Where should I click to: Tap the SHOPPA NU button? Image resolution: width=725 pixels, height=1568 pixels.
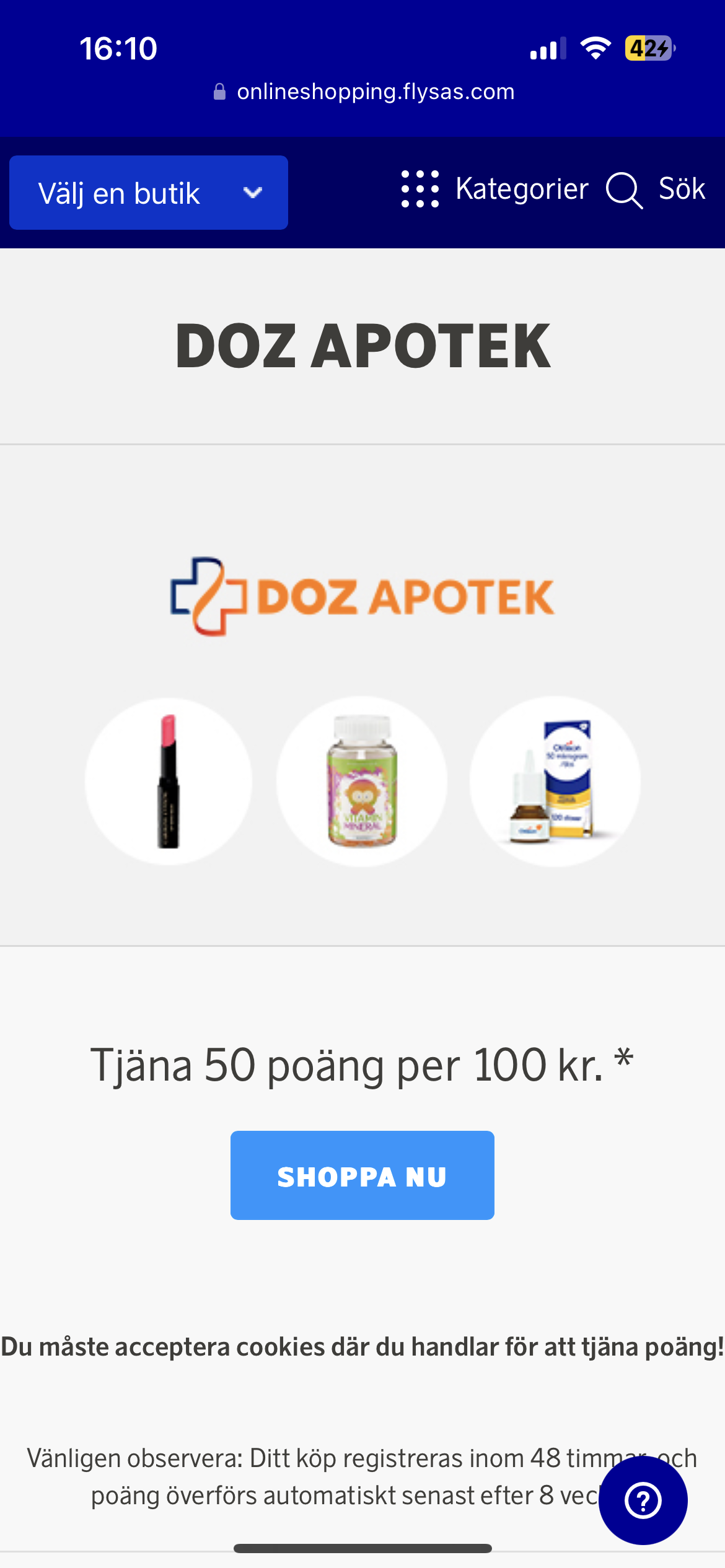362,1175
